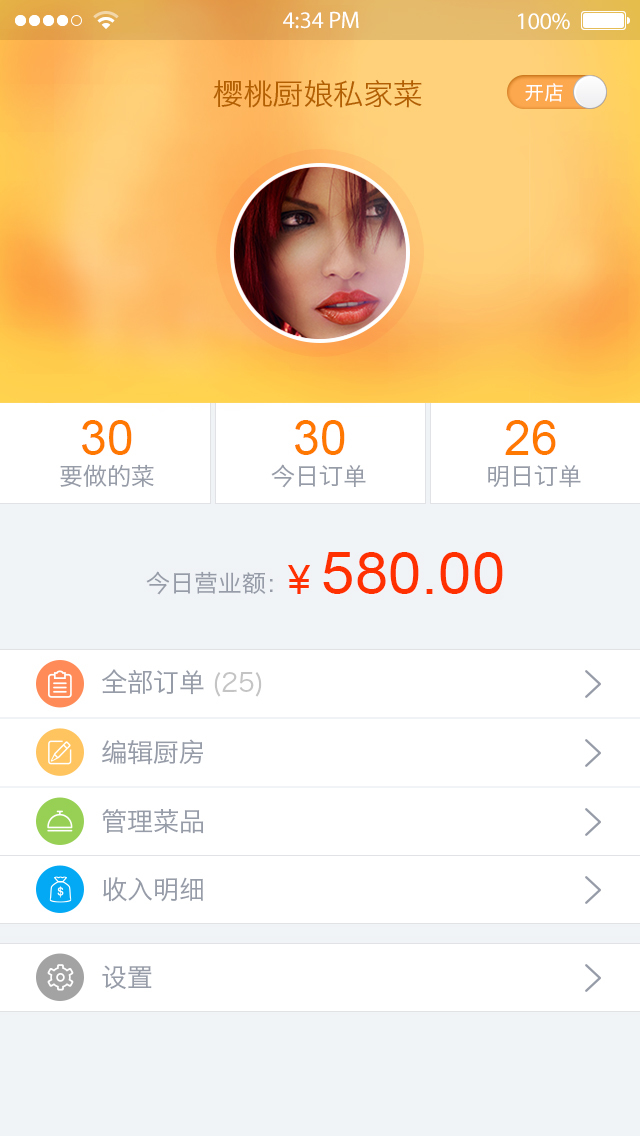View the 今日订单 tile
Viewport: 640px width, 1136px height.
point(320,453)
